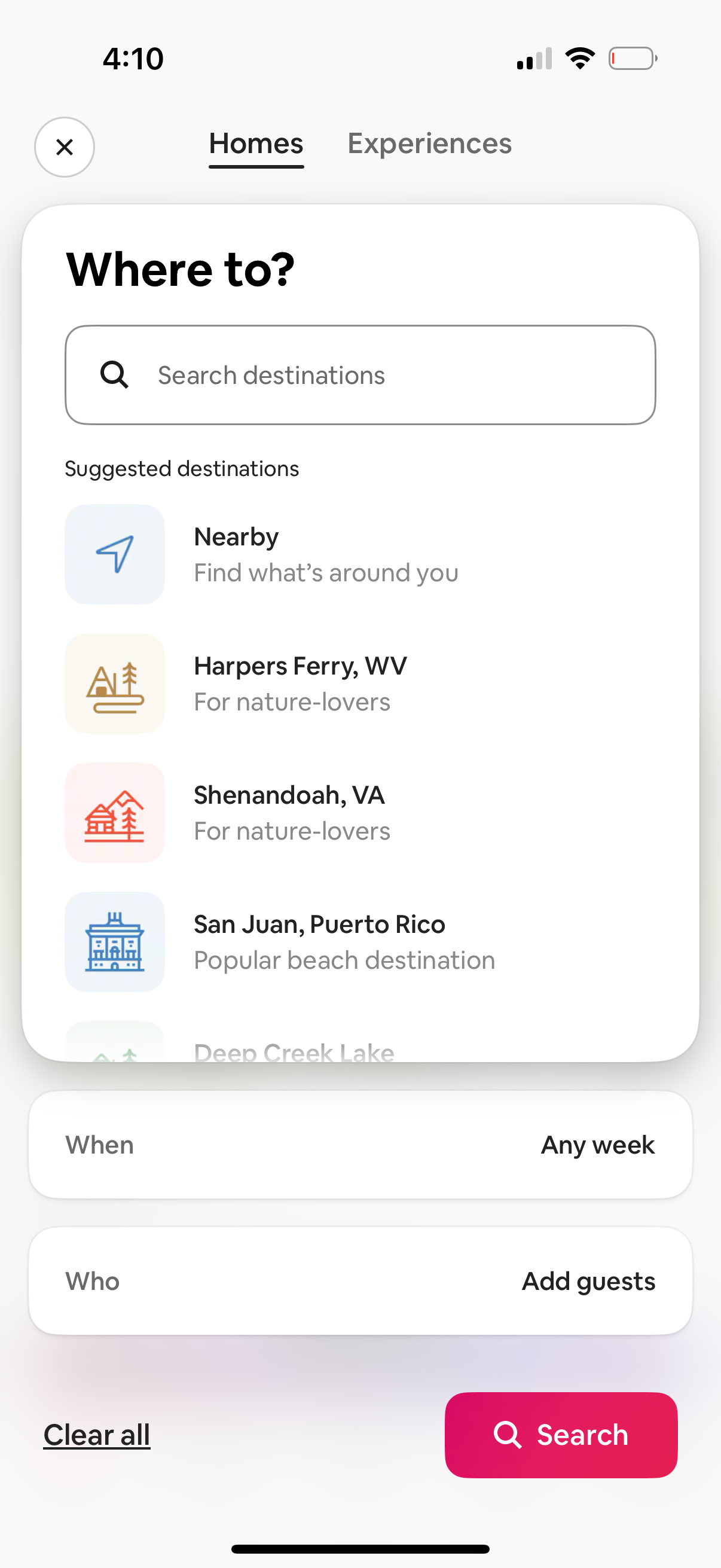Select the Shenandoah red cabin icon
The width and height of the screenshot is (721, 1568).
114,813
